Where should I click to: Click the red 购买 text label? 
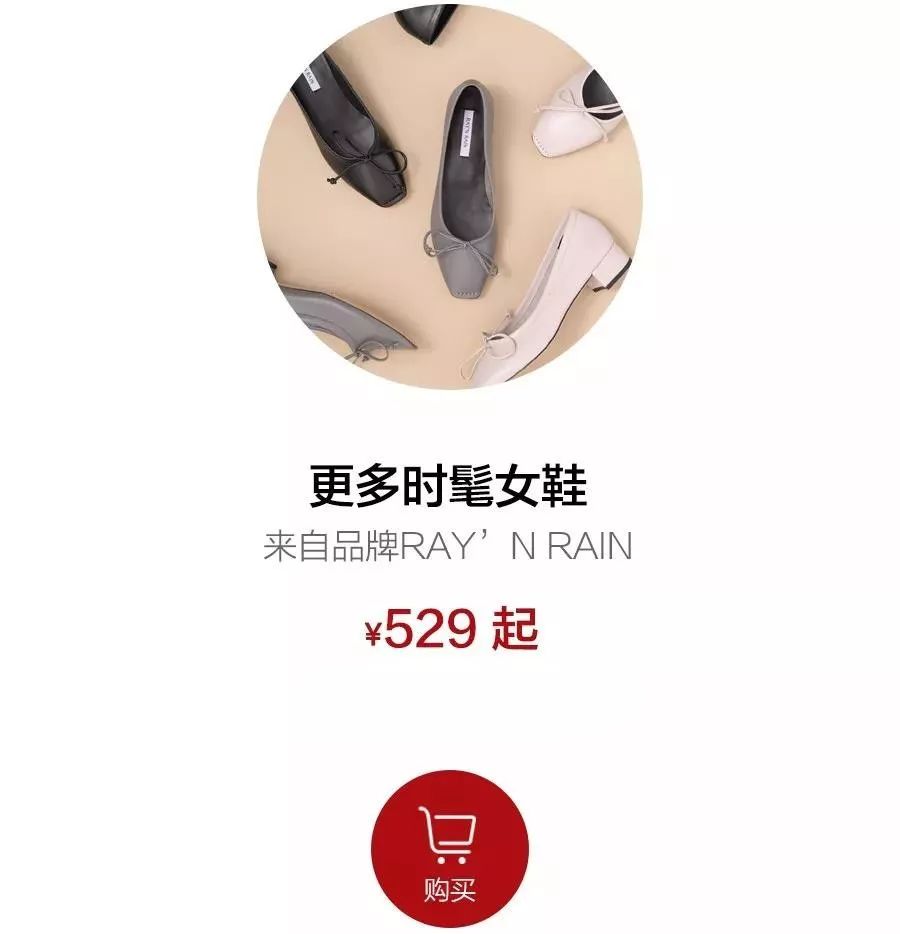click(448, 887)
